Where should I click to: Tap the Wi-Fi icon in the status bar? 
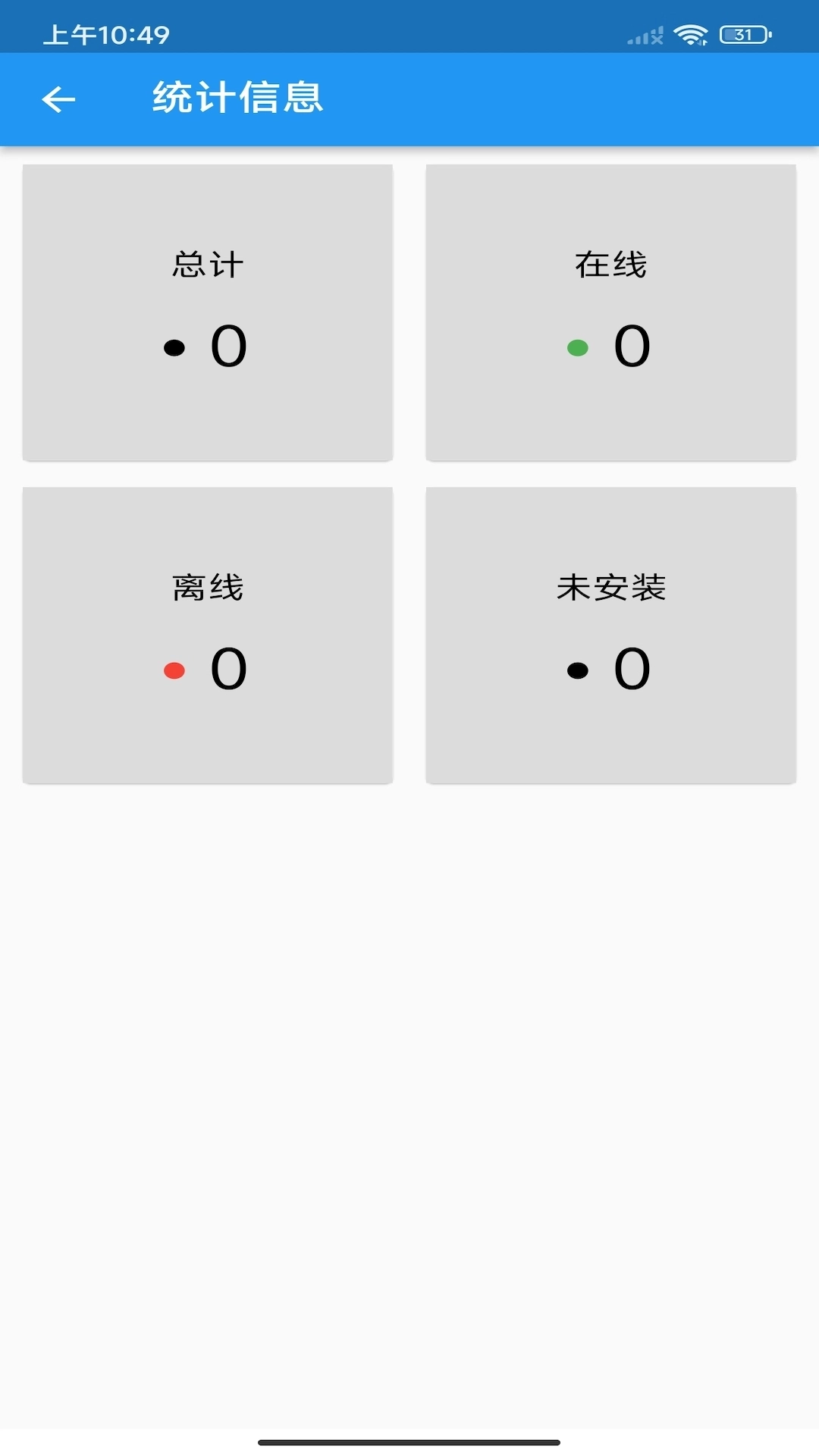691,33
